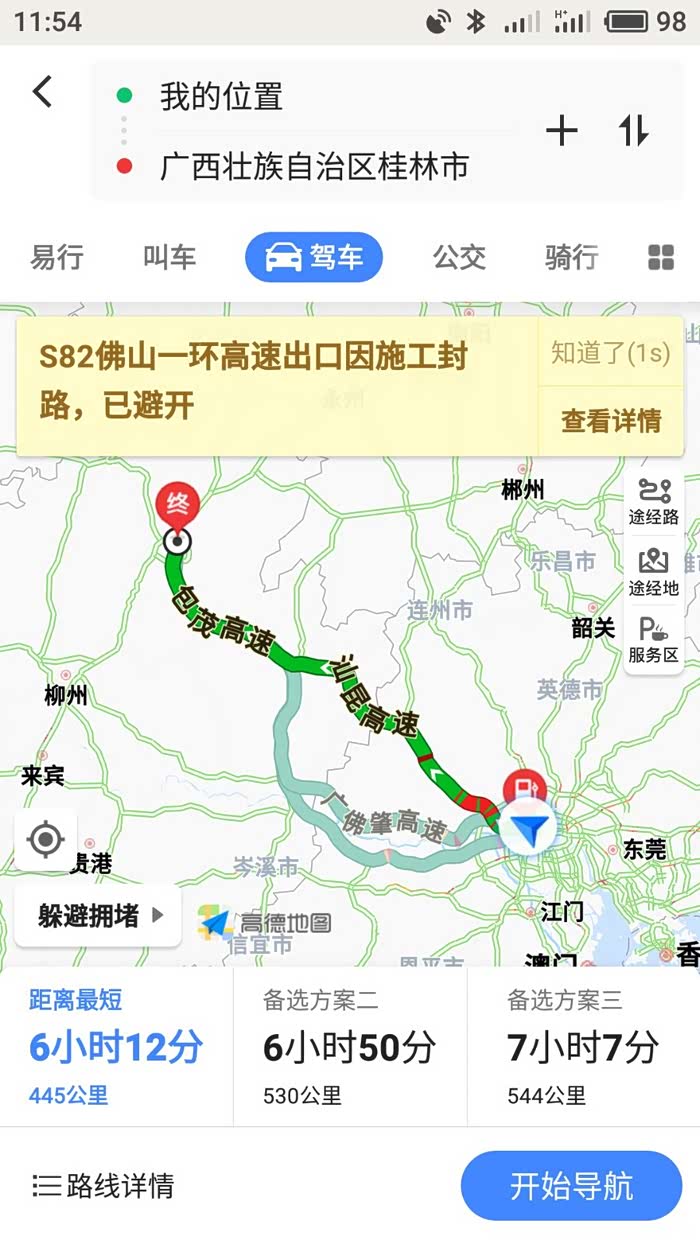
Task: Switch to the 易行 tab
Action: coord(57,257)
